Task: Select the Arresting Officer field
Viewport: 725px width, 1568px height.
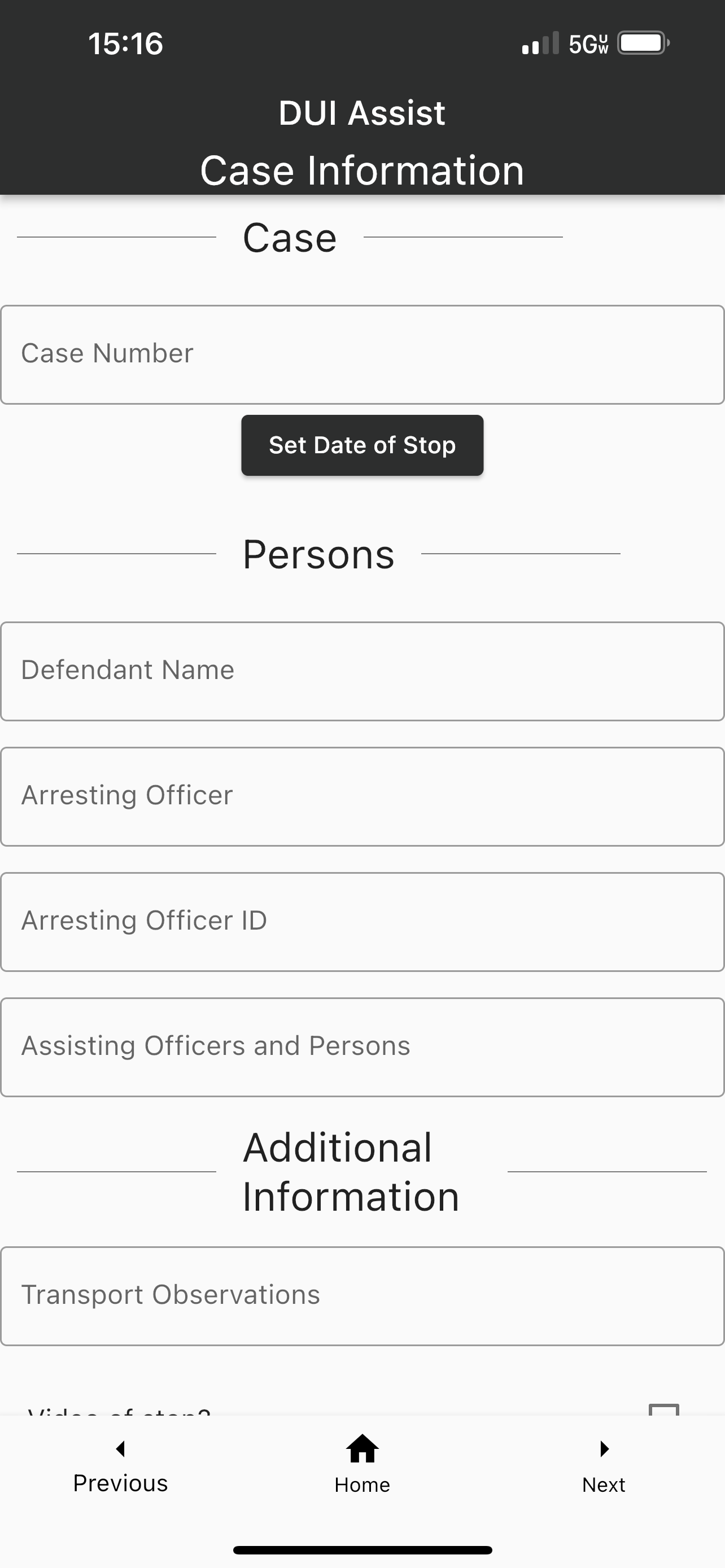Action: (362, 797)
